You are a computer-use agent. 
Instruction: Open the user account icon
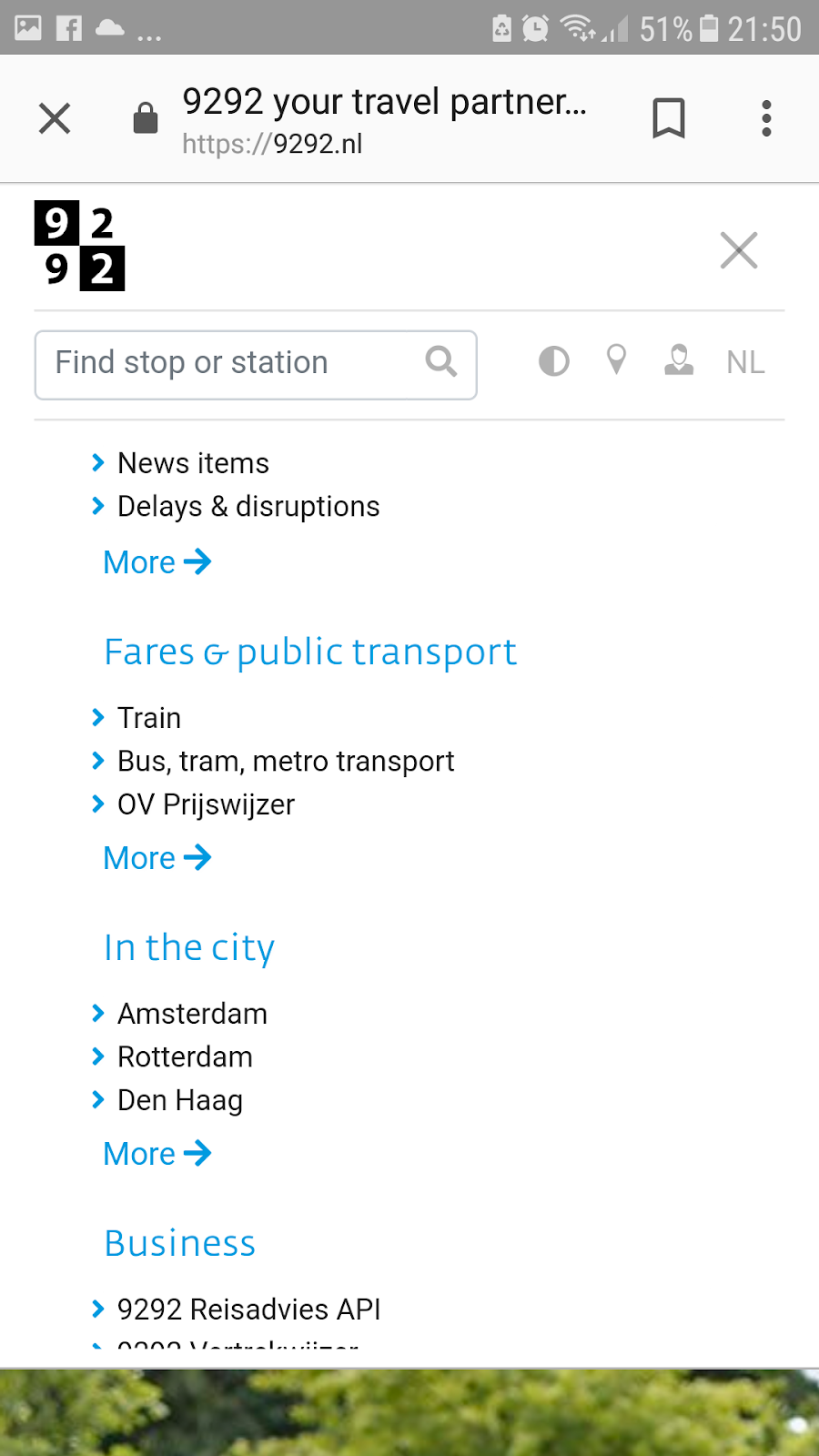[679, 361]
